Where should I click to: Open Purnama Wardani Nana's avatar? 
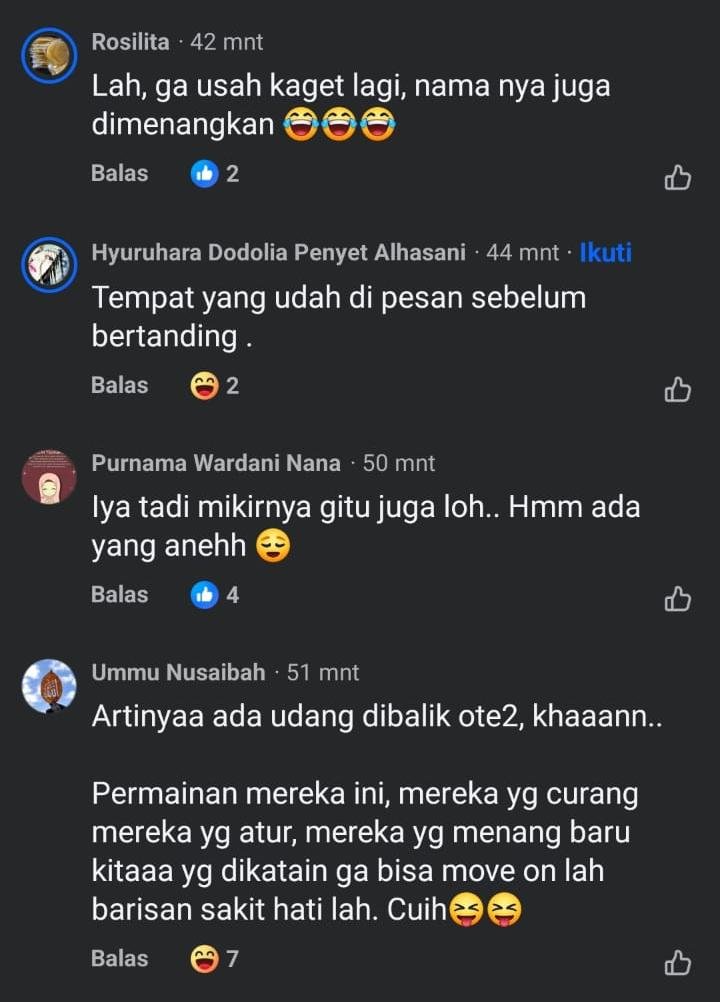tap(48, 477)
